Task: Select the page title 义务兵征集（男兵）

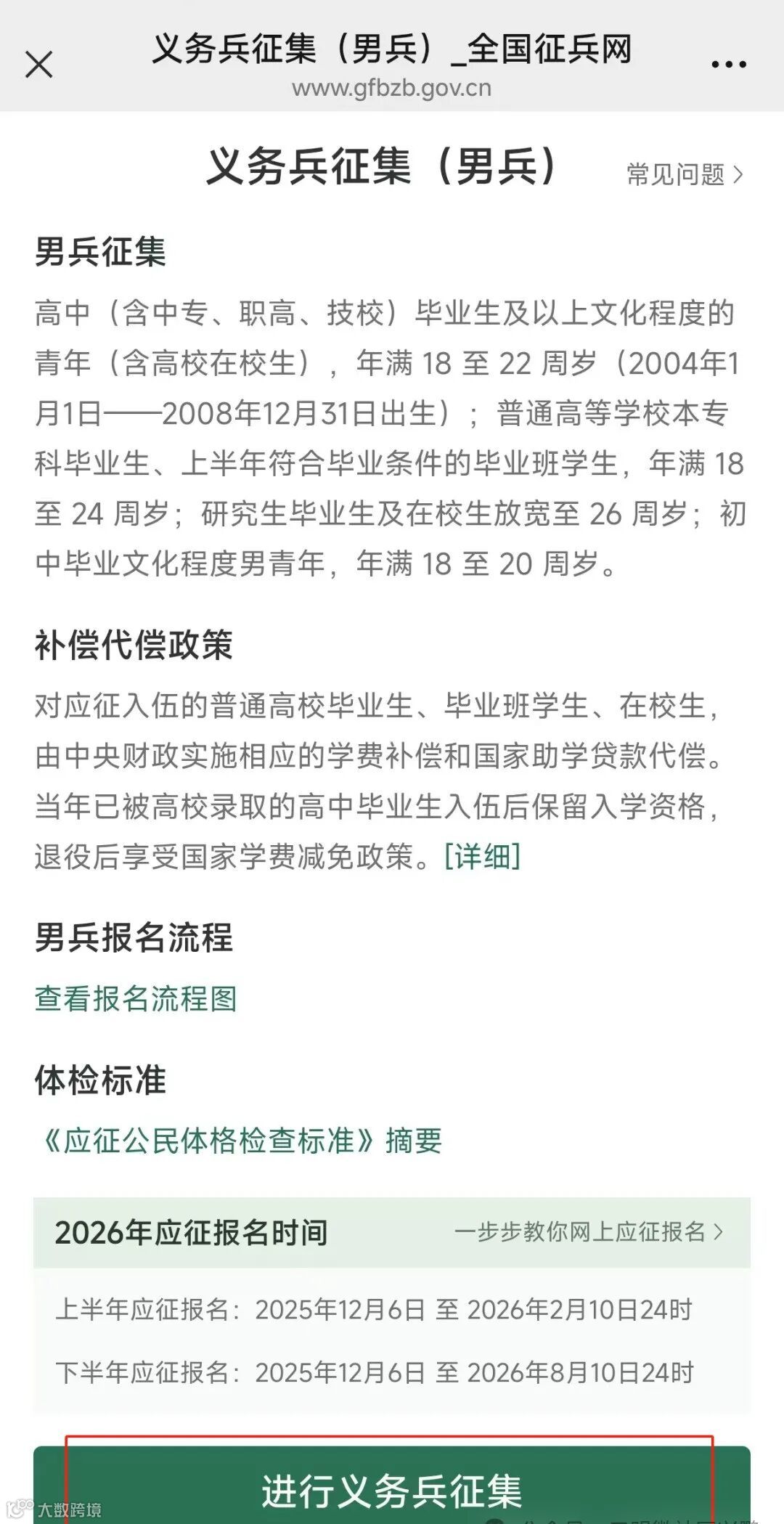Action: point(383,166)
